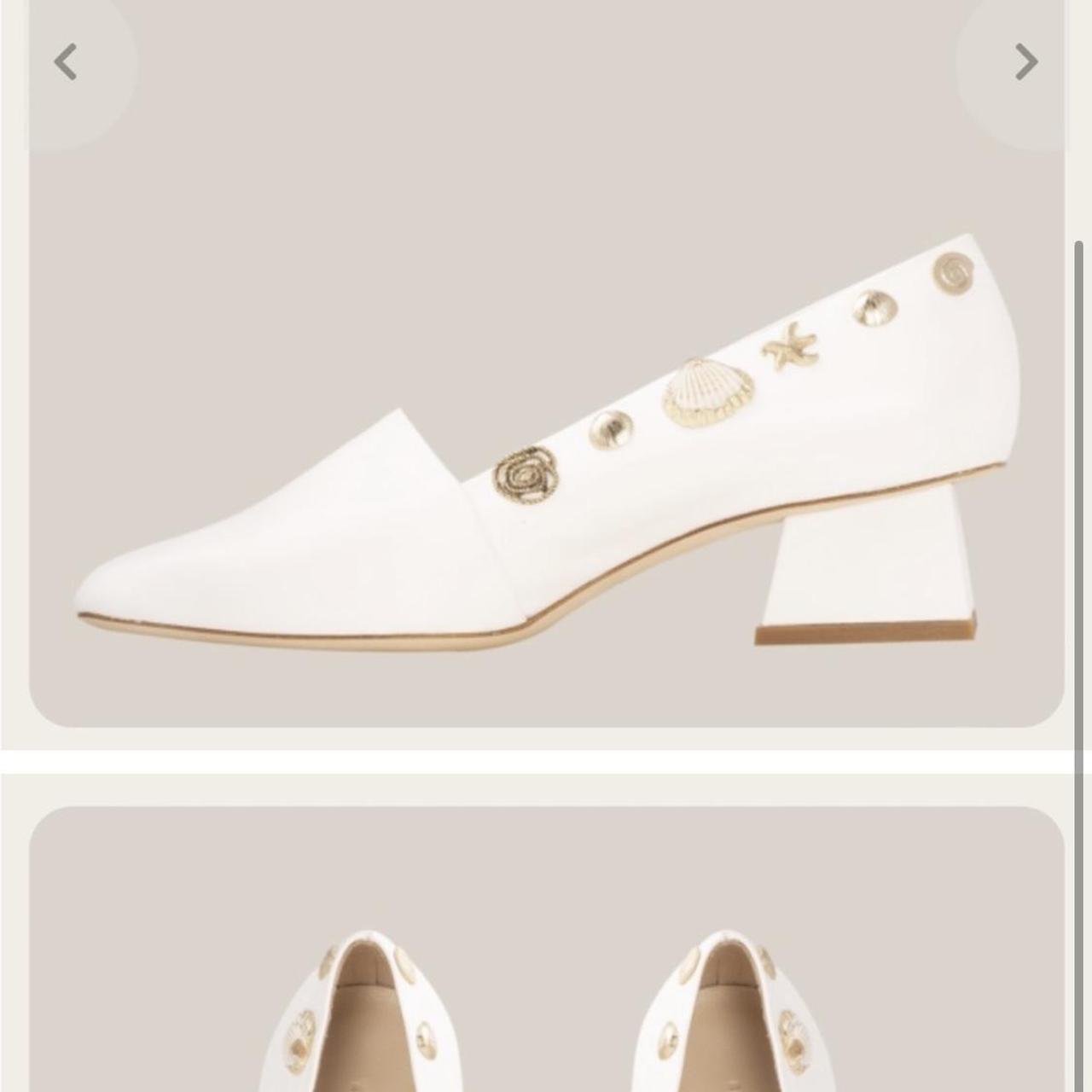
Task: Go to the previous product image
Action: tap(66, 62)
